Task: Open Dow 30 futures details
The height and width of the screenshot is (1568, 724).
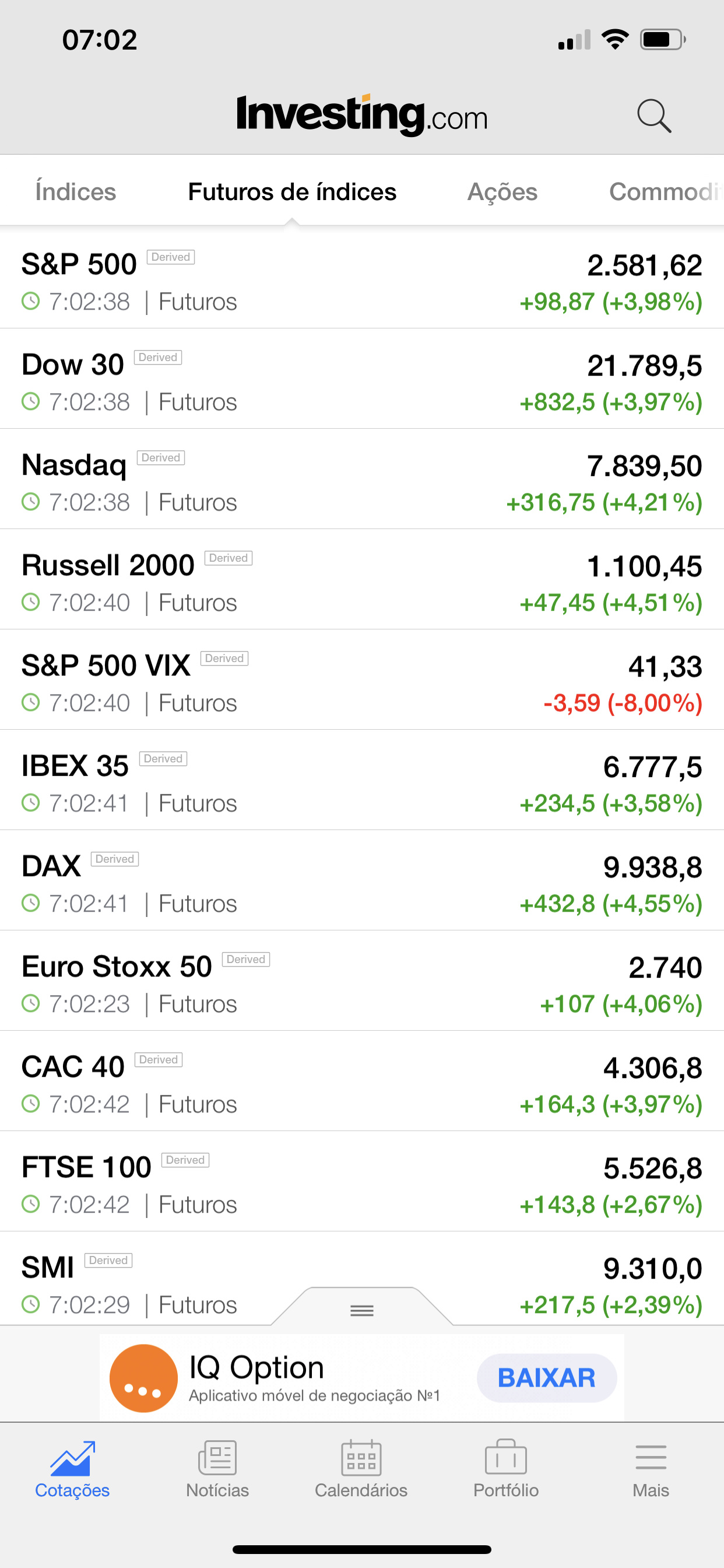Action: click(x=362, y=379)
